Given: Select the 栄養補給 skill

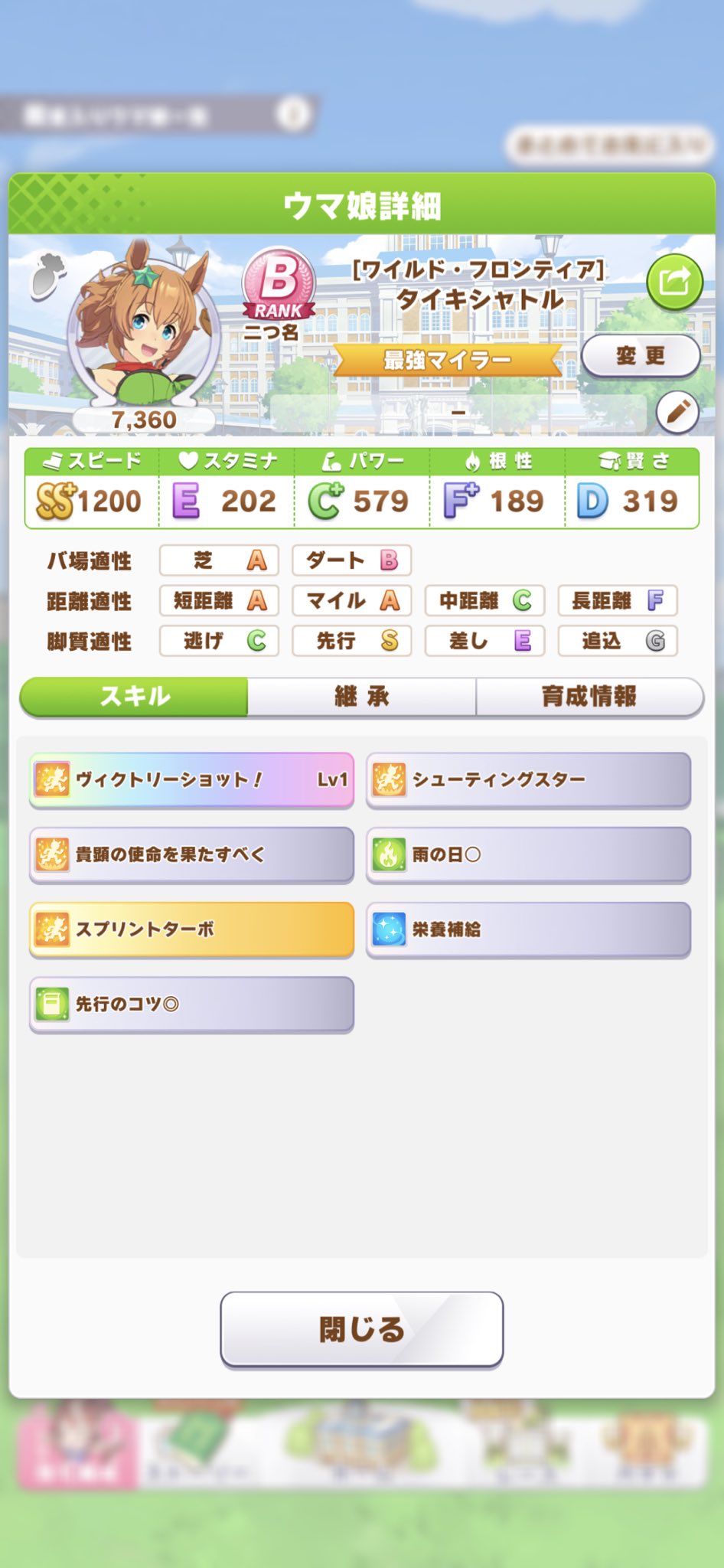Looking at the screenshot, I should click(528, 929).
